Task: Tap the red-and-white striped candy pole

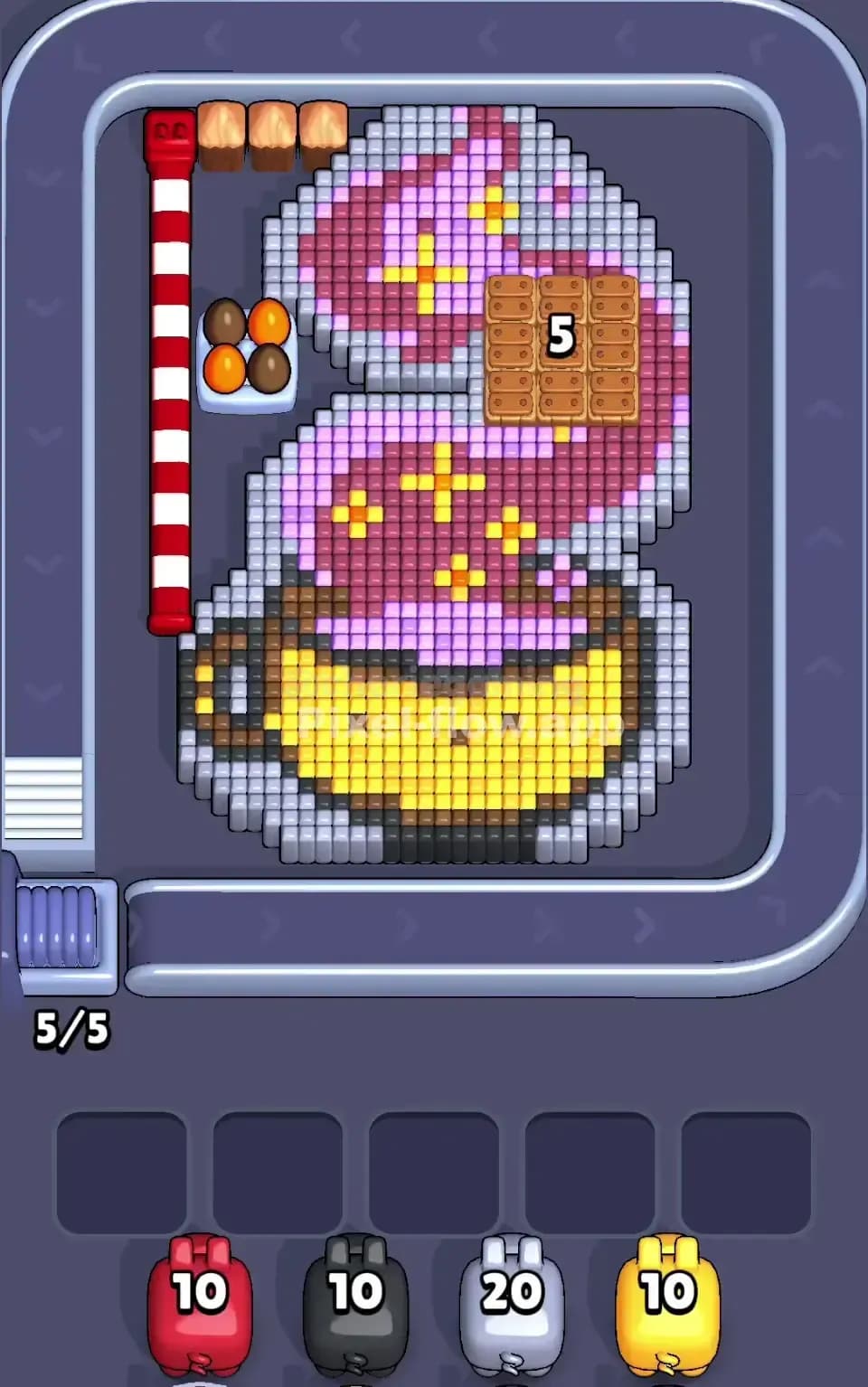Action: point(169,380)
